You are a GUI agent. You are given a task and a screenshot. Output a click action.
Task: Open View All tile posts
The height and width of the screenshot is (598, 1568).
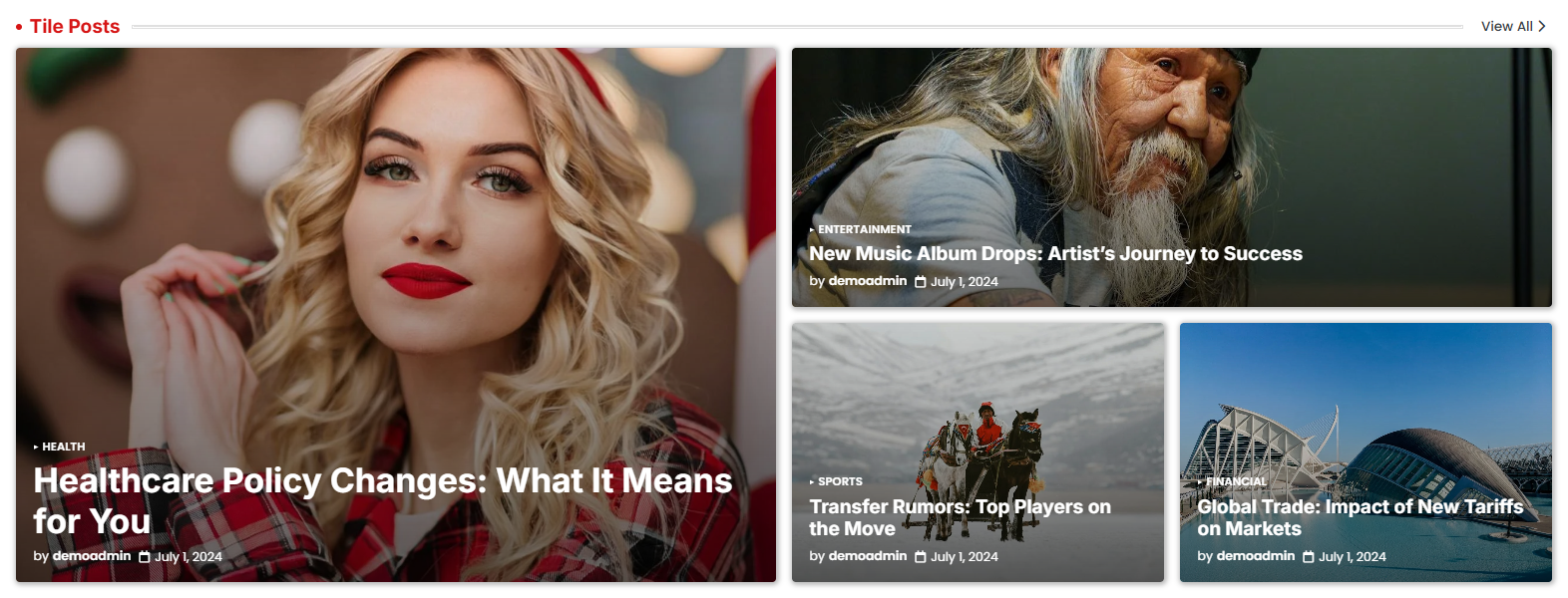(1511, 26)
